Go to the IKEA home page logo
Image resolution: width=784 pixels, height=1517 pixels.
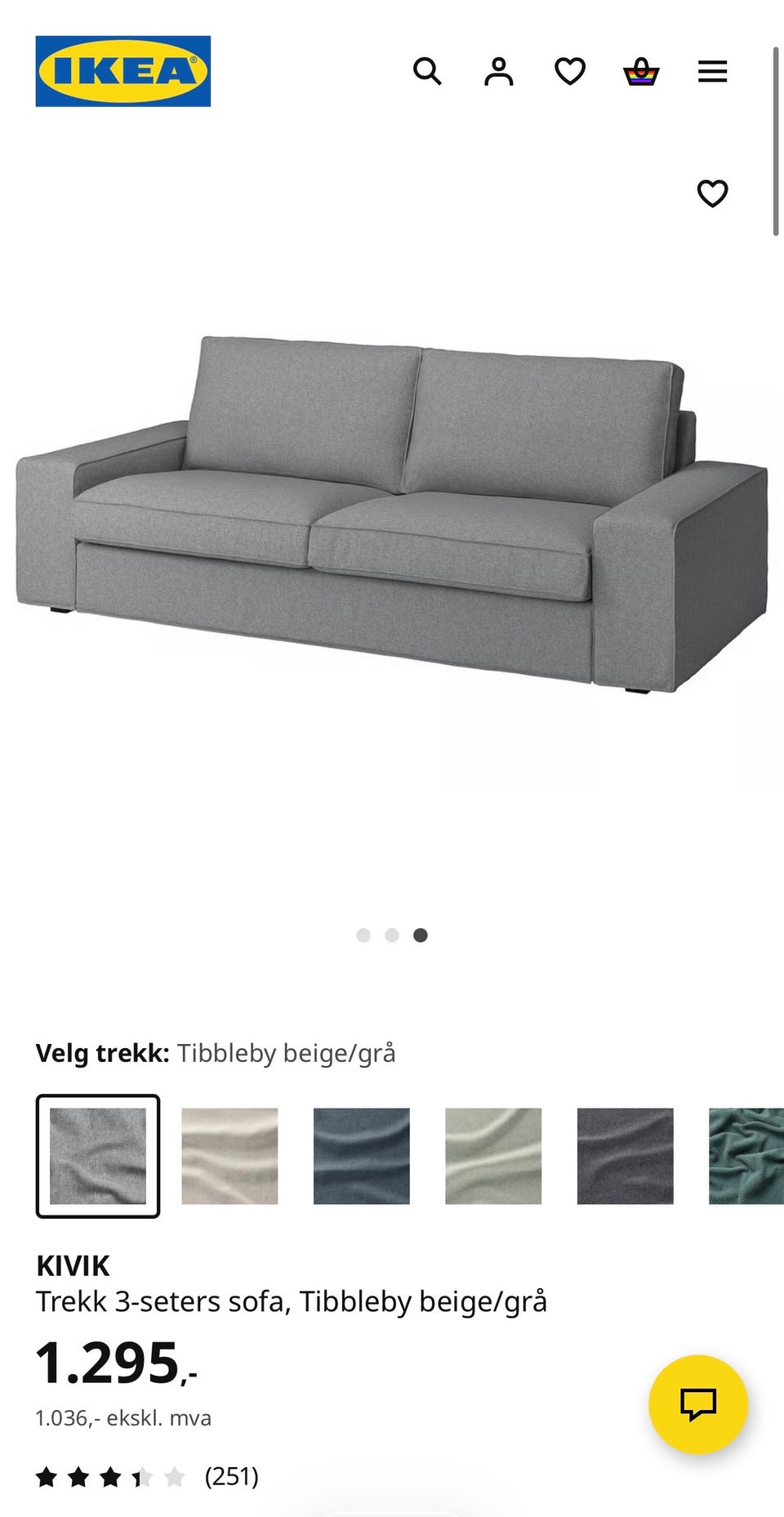122,71
